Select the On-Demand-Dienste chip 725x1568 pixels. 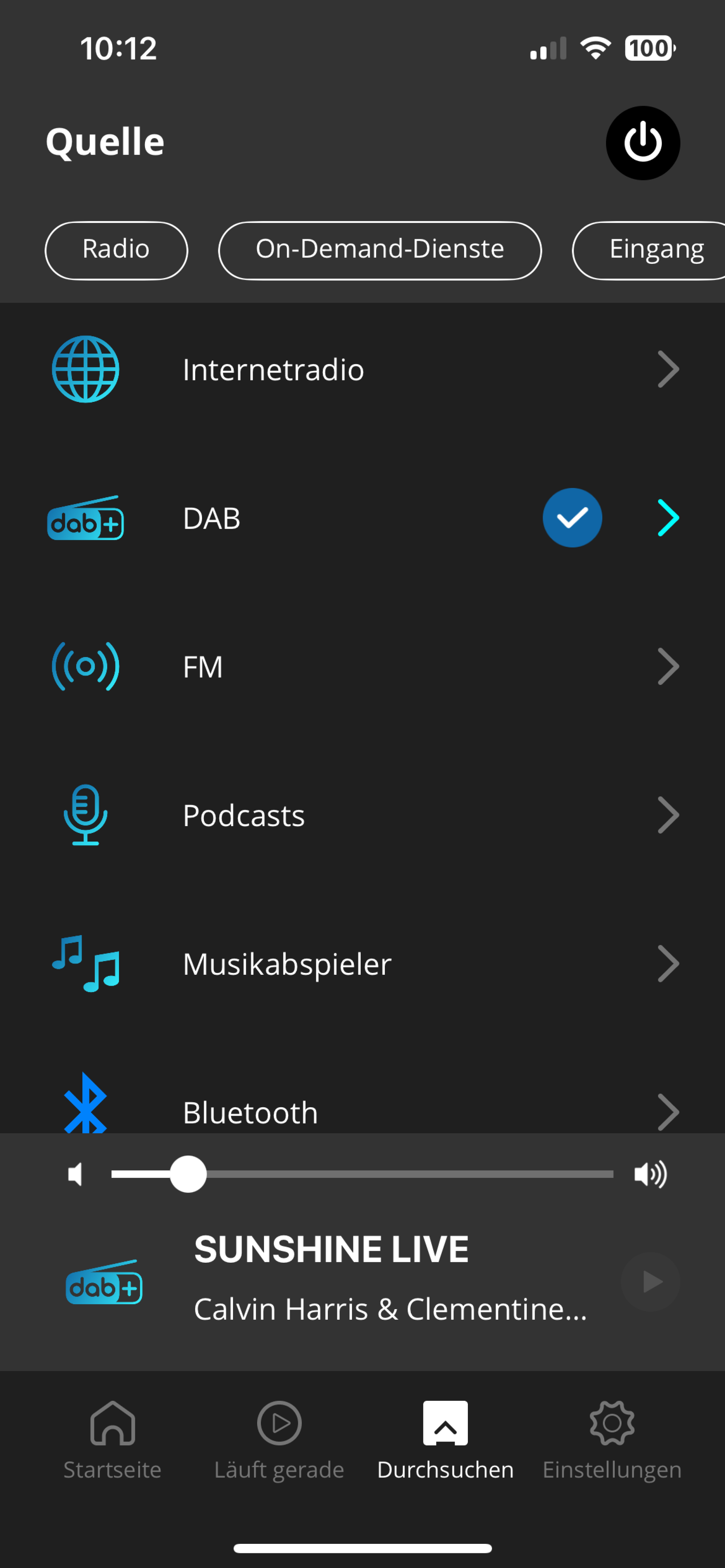pos(379,249)
